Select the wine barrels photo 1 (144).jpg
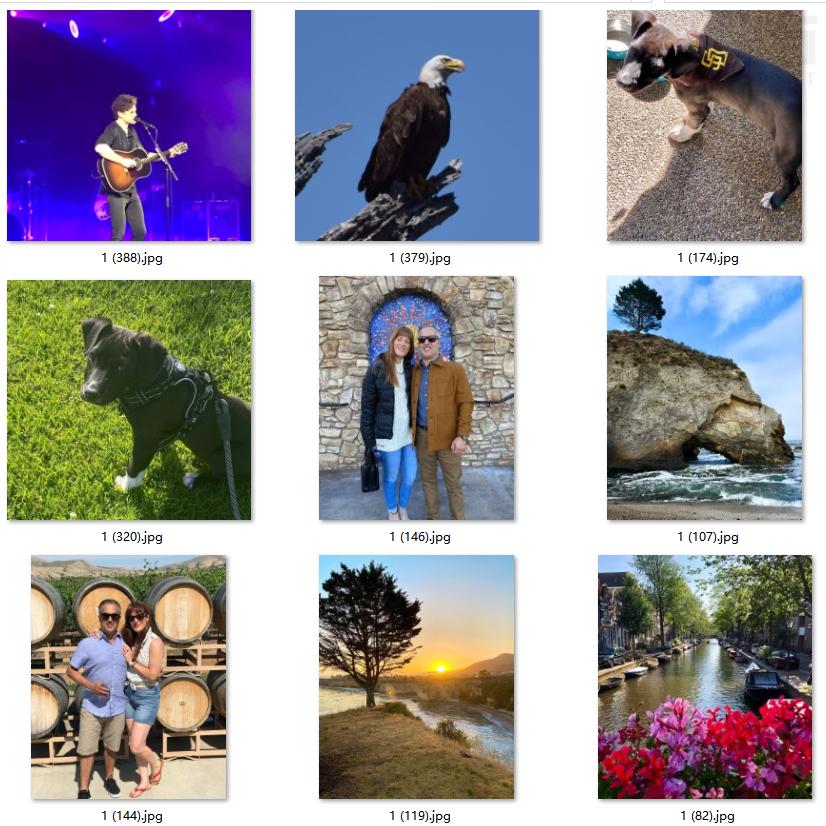826x826 pixels. [x=129, y=677]
